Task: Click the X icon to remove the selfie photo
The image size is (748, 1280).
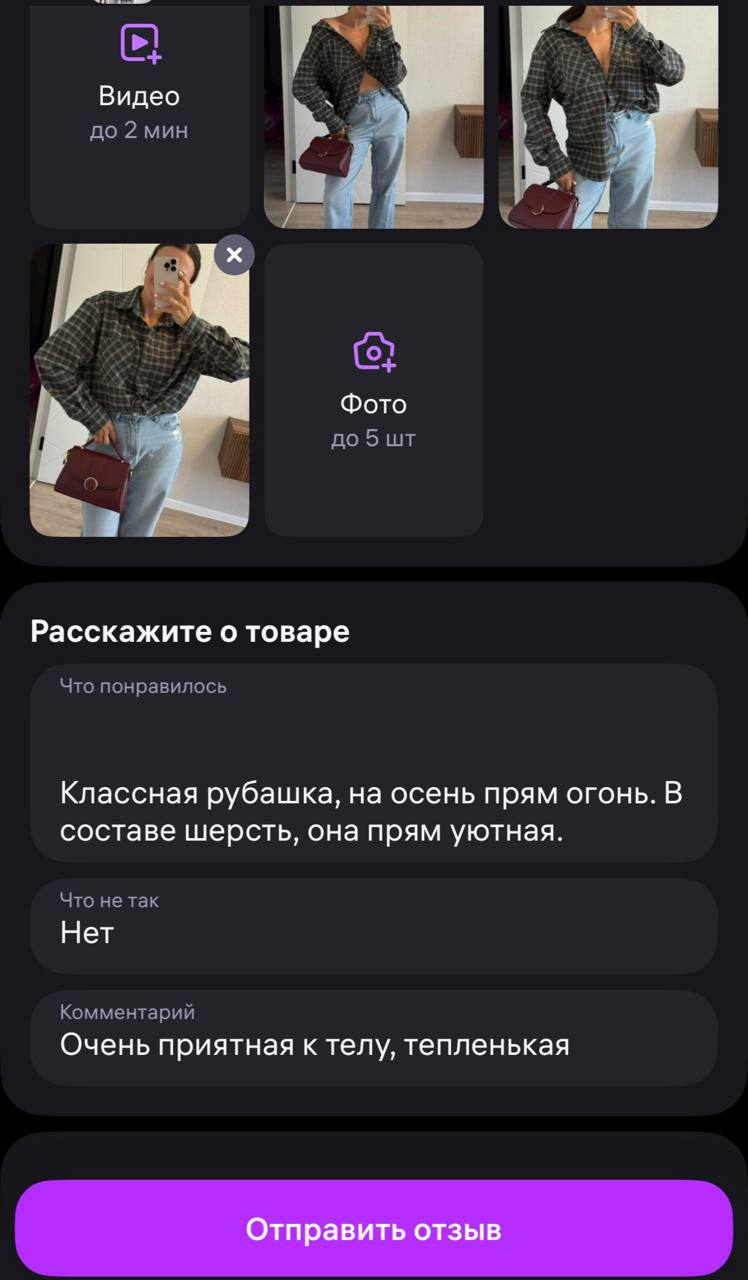Action: (234, 255)
